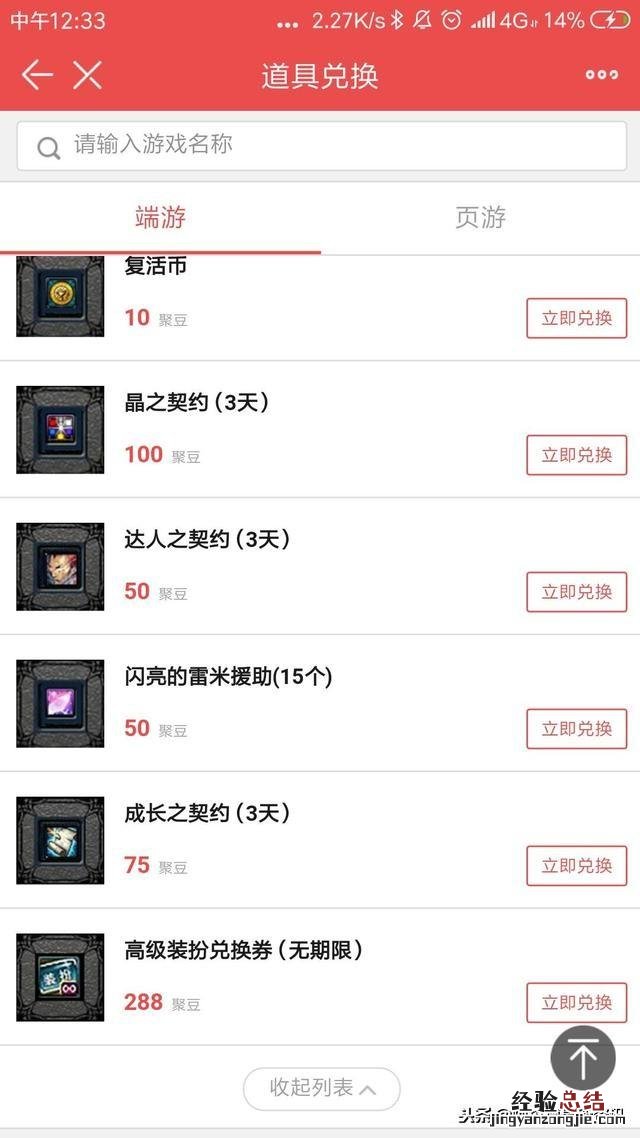Switch to the 页游 tab
This screenshot has width=640, height=1138.
click(480, 217)
